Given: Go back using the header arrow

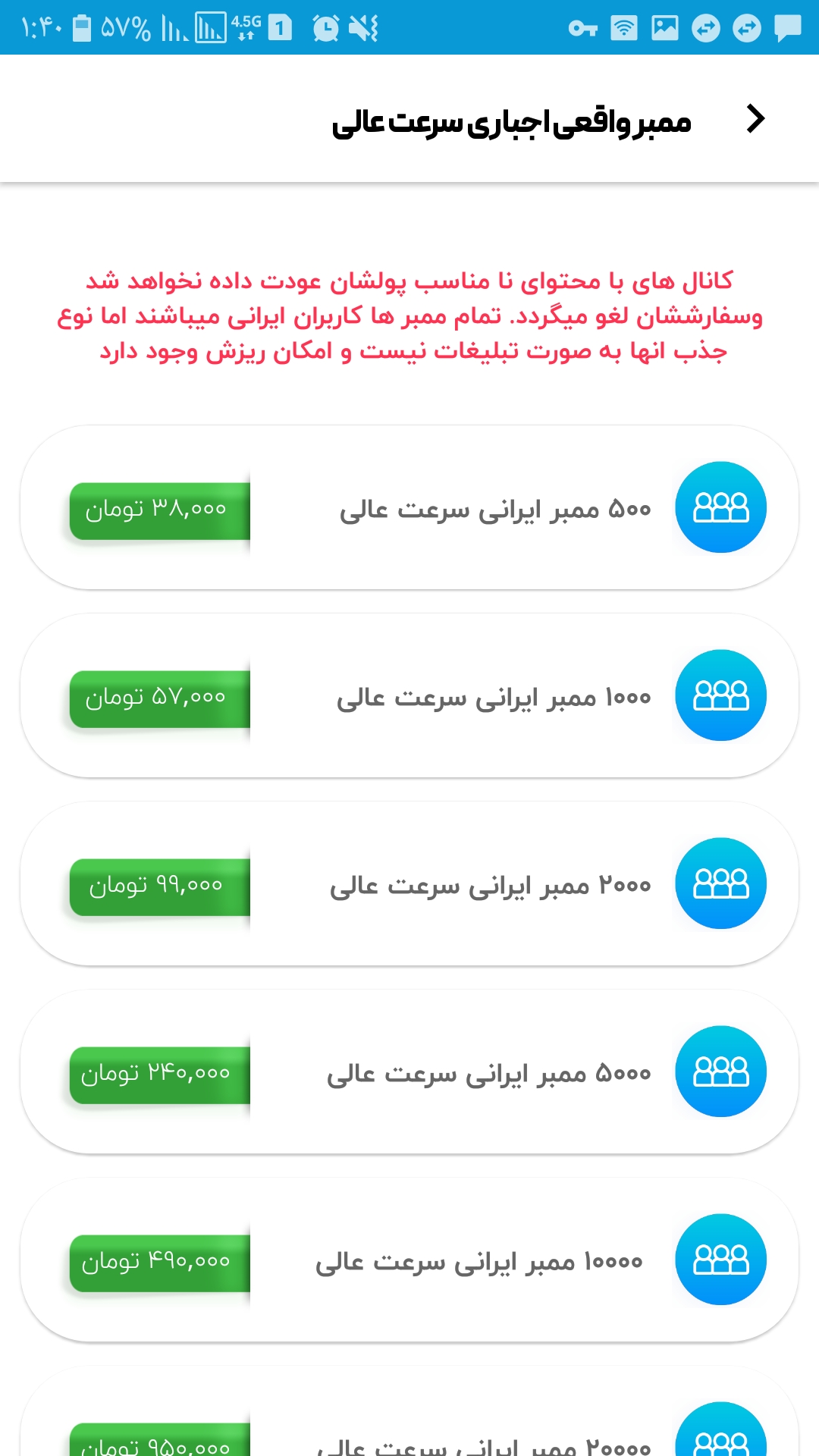Looking at the screenshot, I should click(x=755, y=119).
